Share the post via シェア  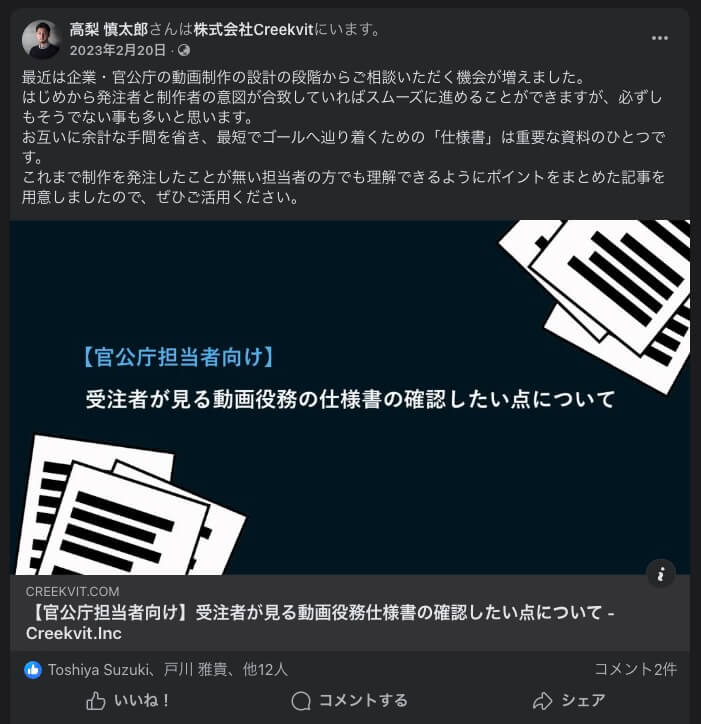coord(569,700)
